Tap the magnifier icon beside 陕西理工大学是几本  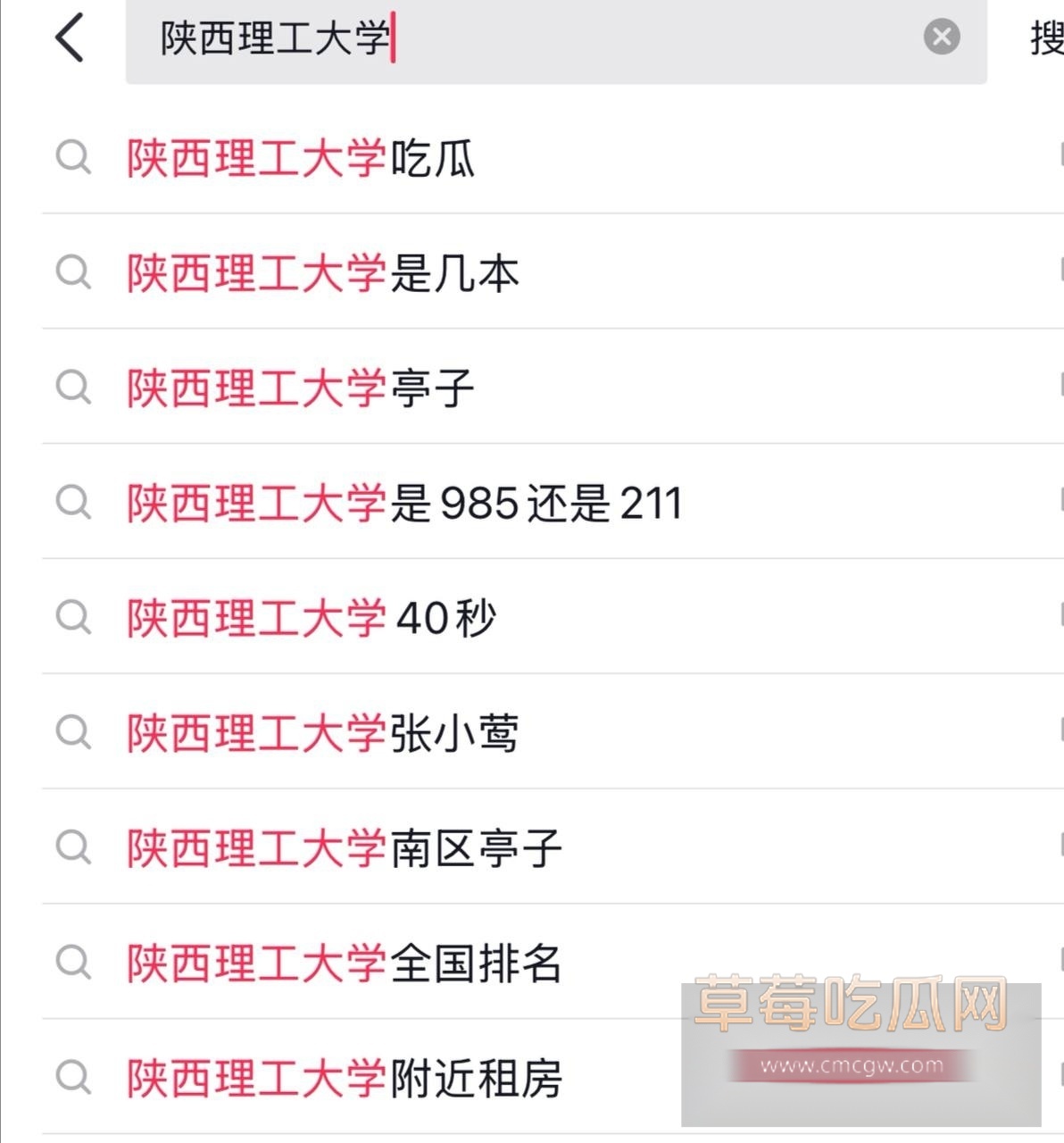point(73,274)
